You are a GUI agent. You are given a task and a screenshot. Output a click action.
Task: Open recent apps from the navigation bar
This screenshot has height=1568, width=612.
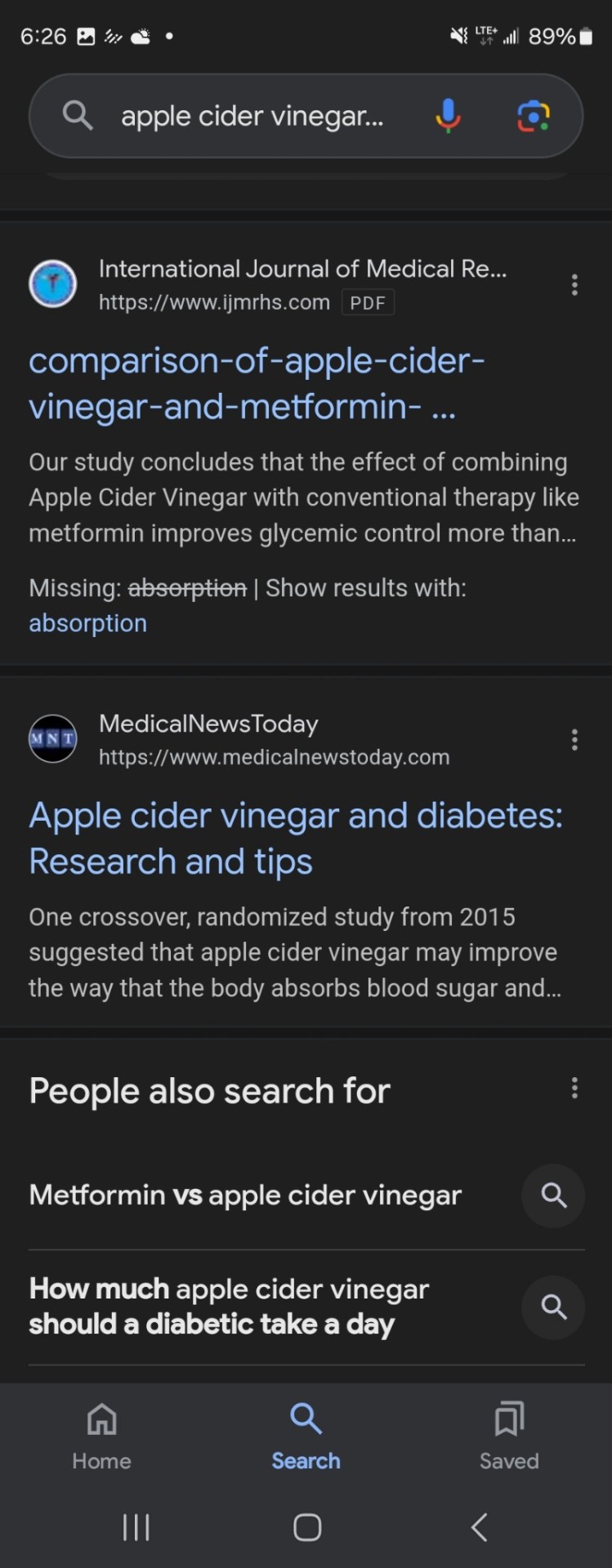point(136,1527)
